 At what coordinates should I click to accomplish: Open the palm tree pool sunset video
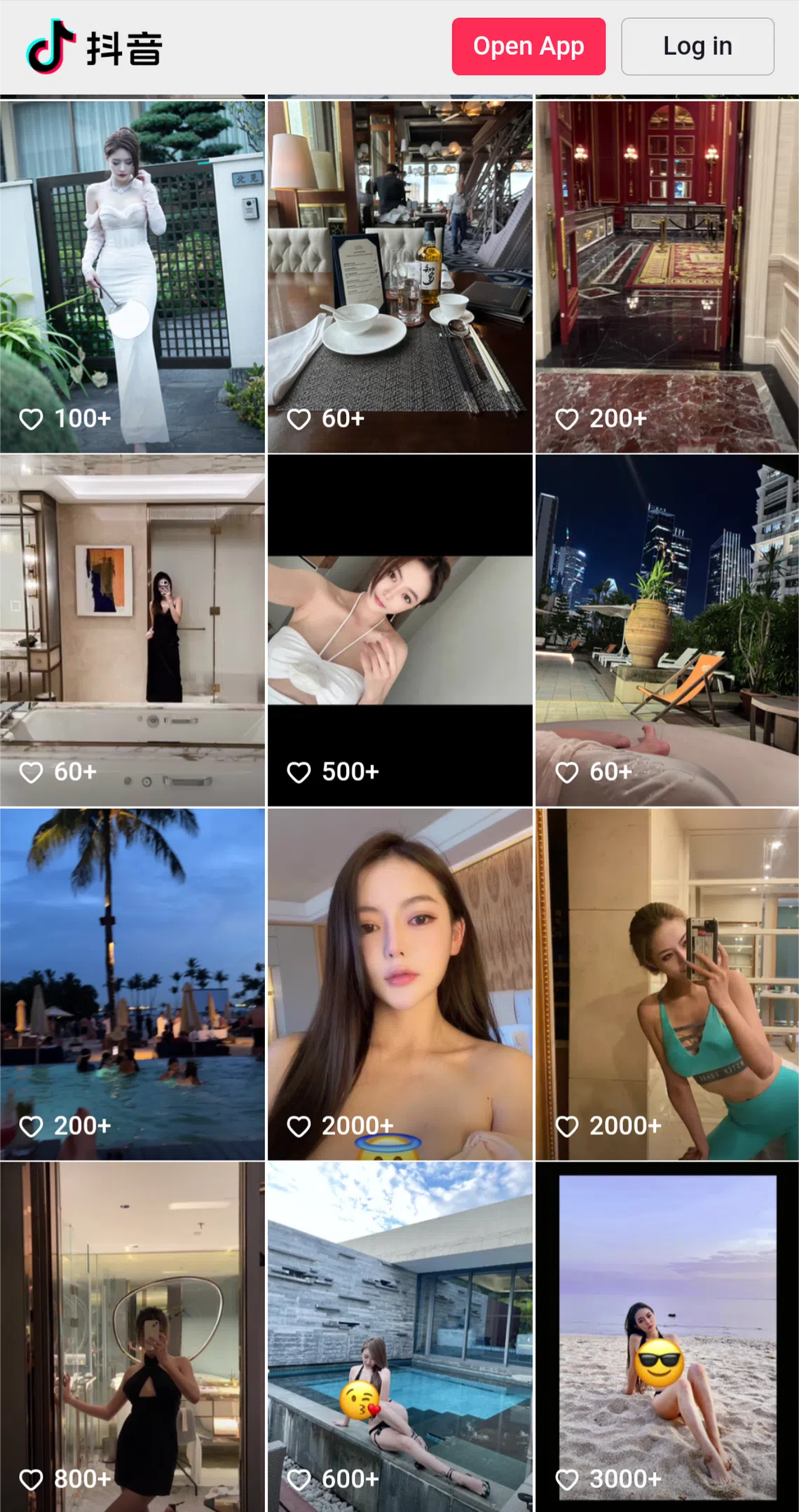click(x=132, y=983)
